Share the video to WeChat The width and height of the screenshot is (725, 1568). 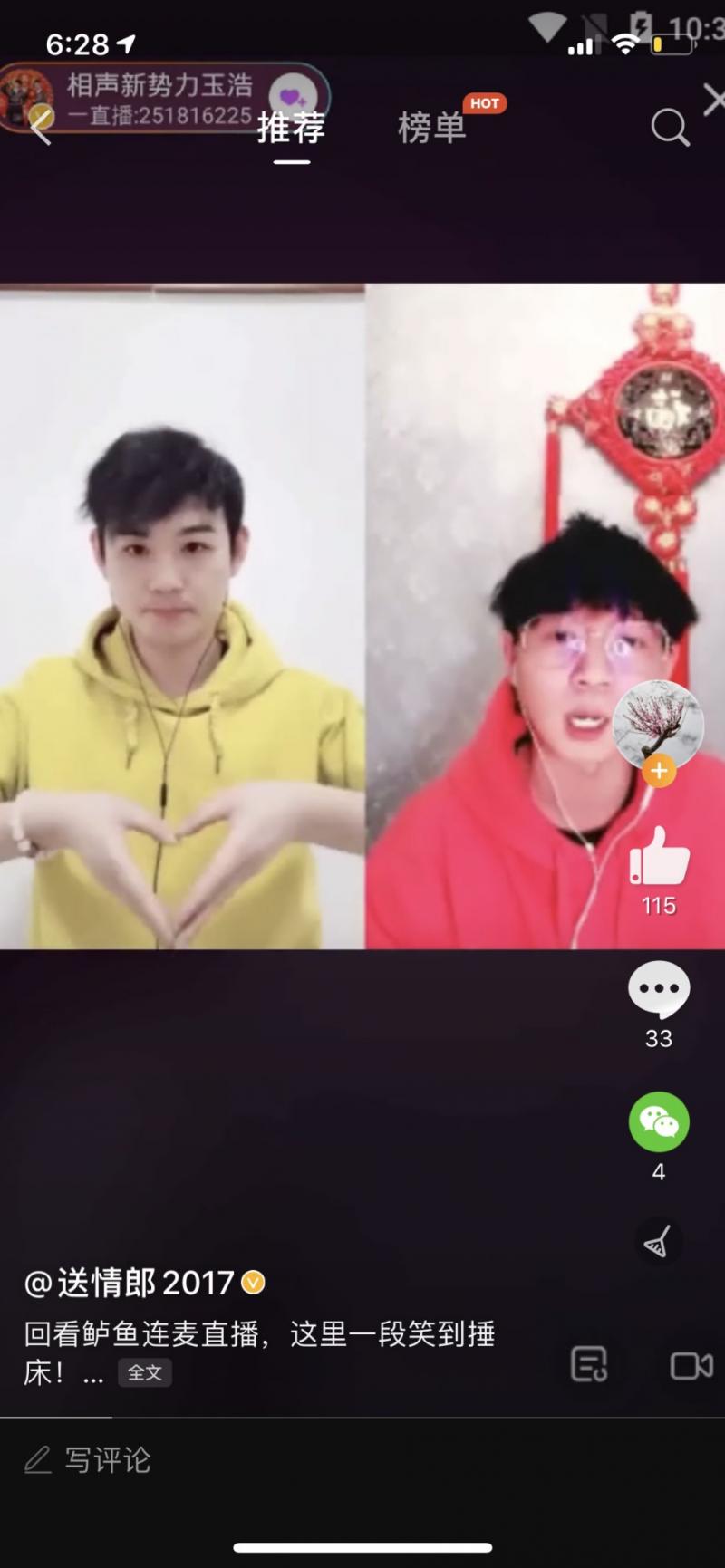click(659, 1121)
